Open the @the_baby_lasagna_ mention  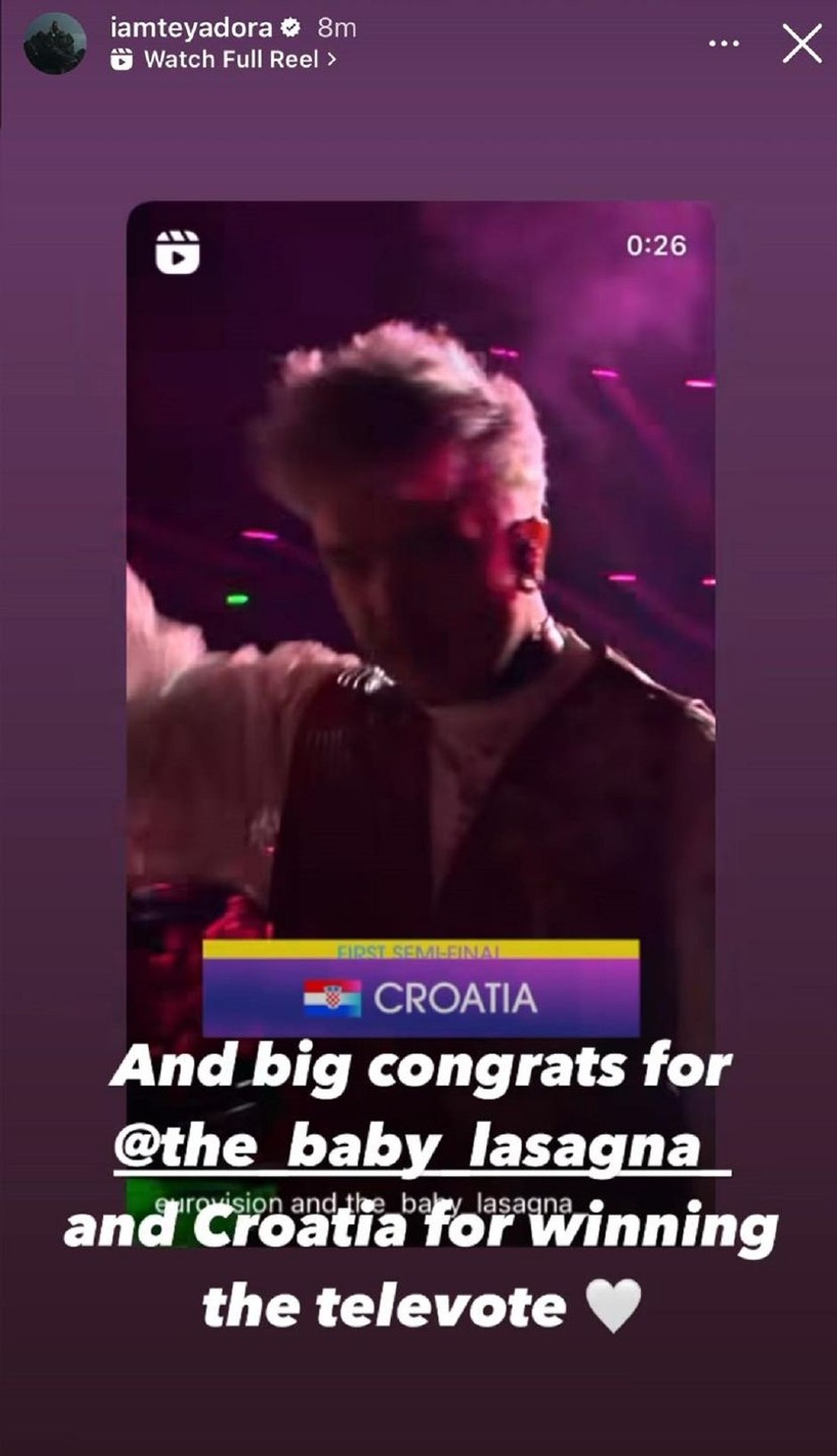point(421,1148)
